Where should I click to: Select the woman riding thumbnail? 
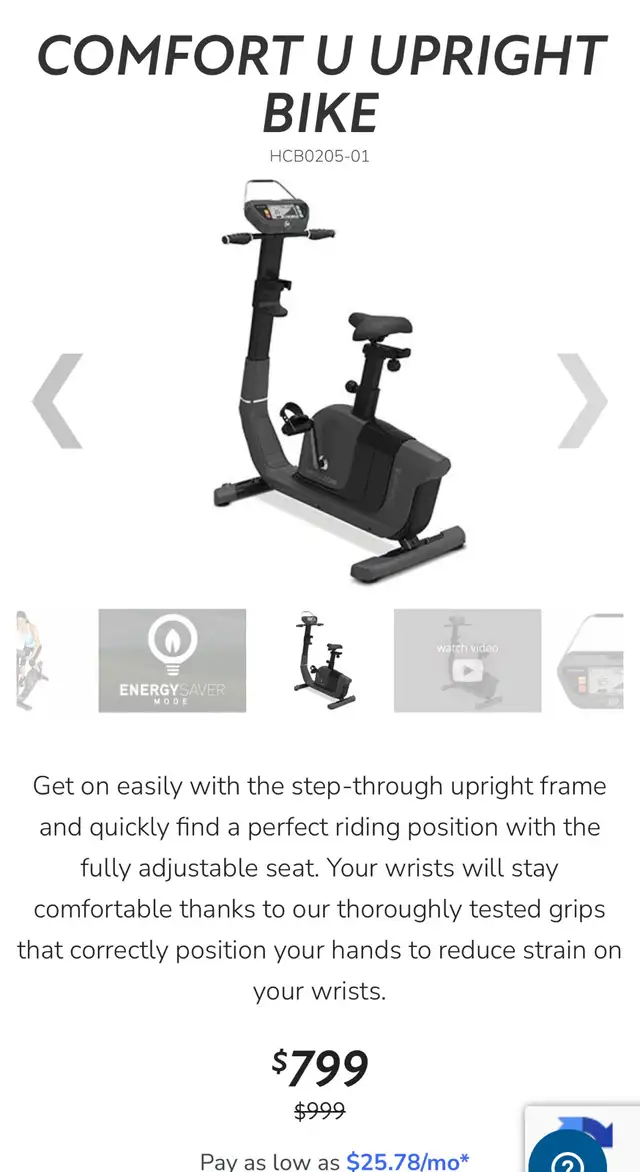(33, 661)
